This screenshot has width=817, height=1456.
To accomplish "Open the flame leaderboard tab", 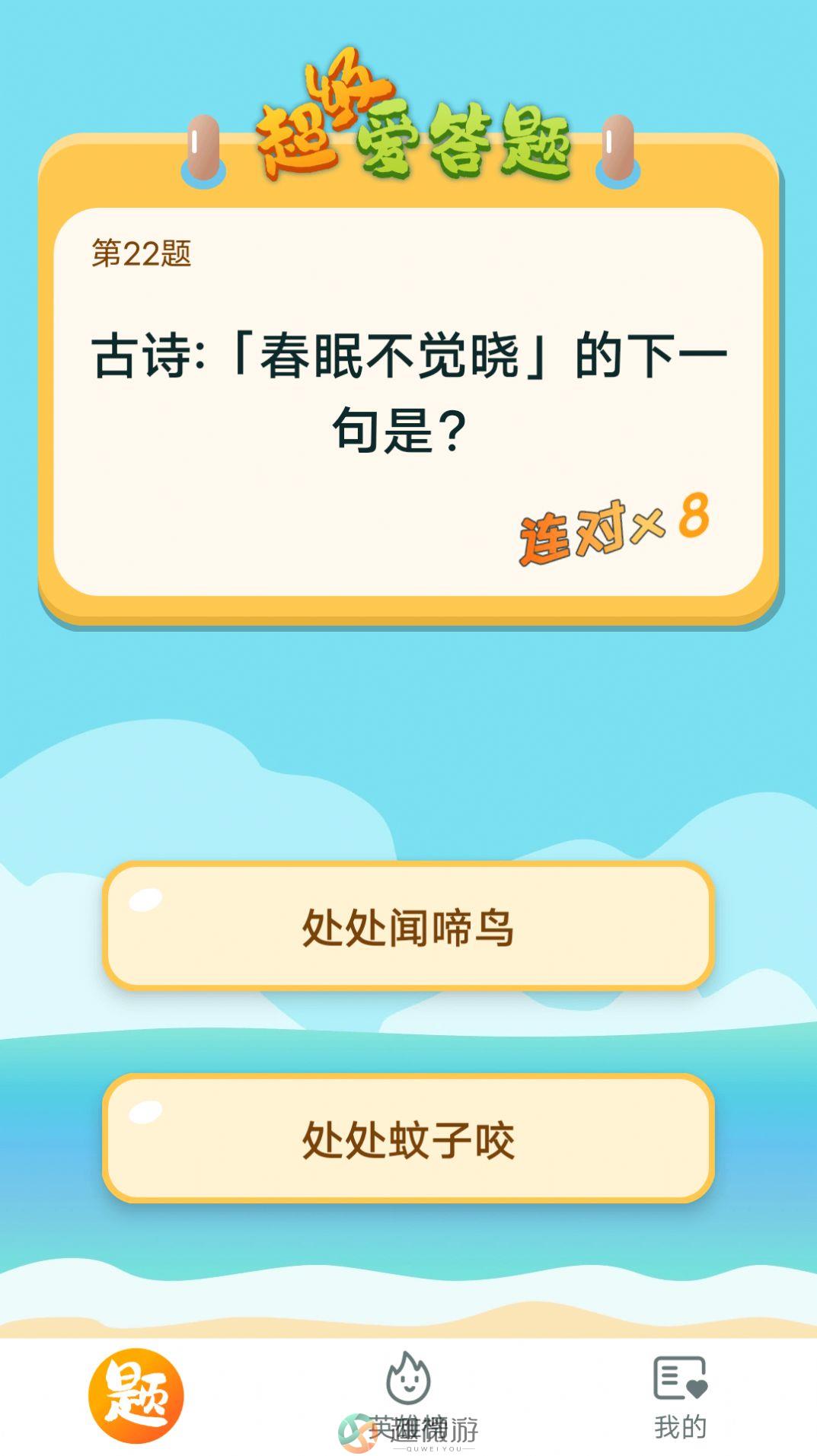I will coord(409,1394).
